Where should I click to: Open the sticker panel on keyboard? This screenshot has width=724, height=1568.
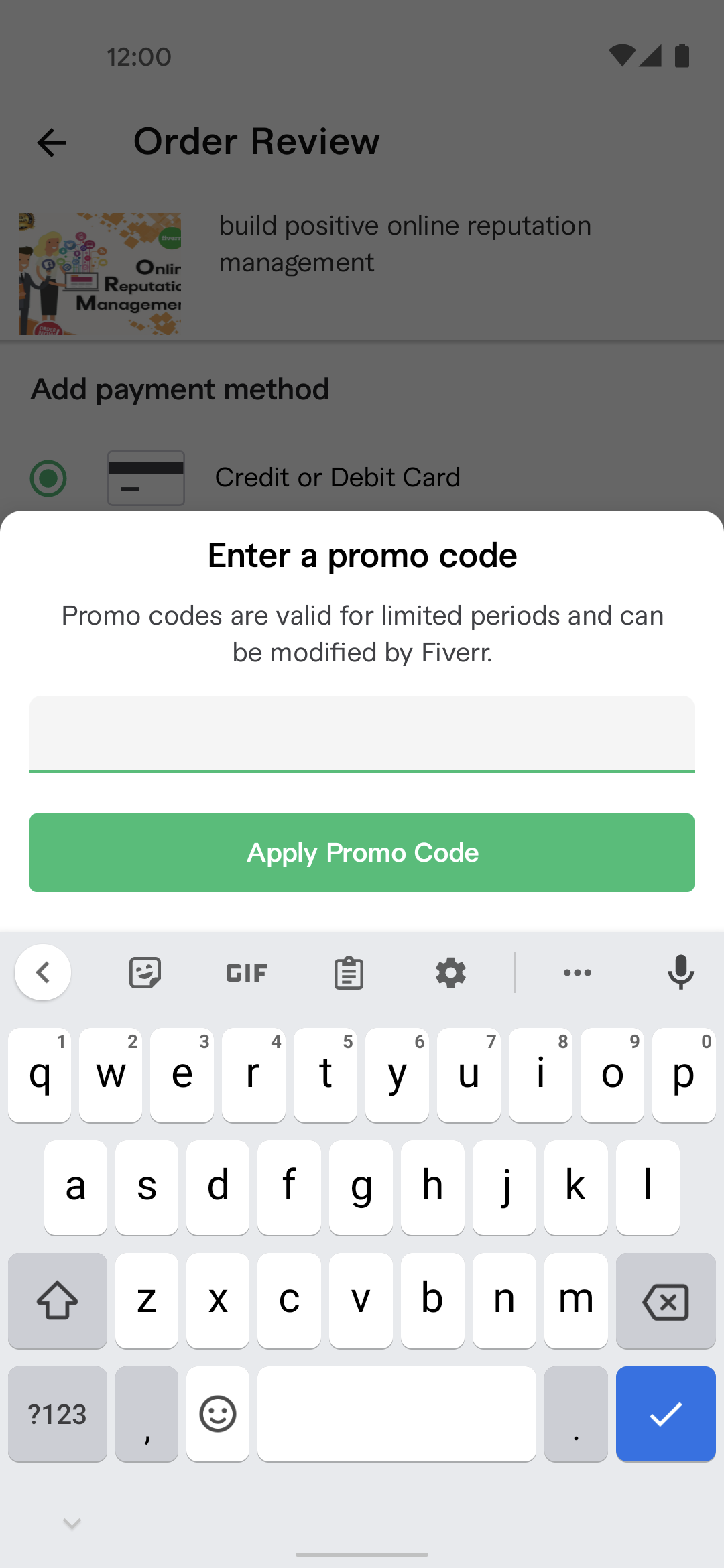pos(145,972)
